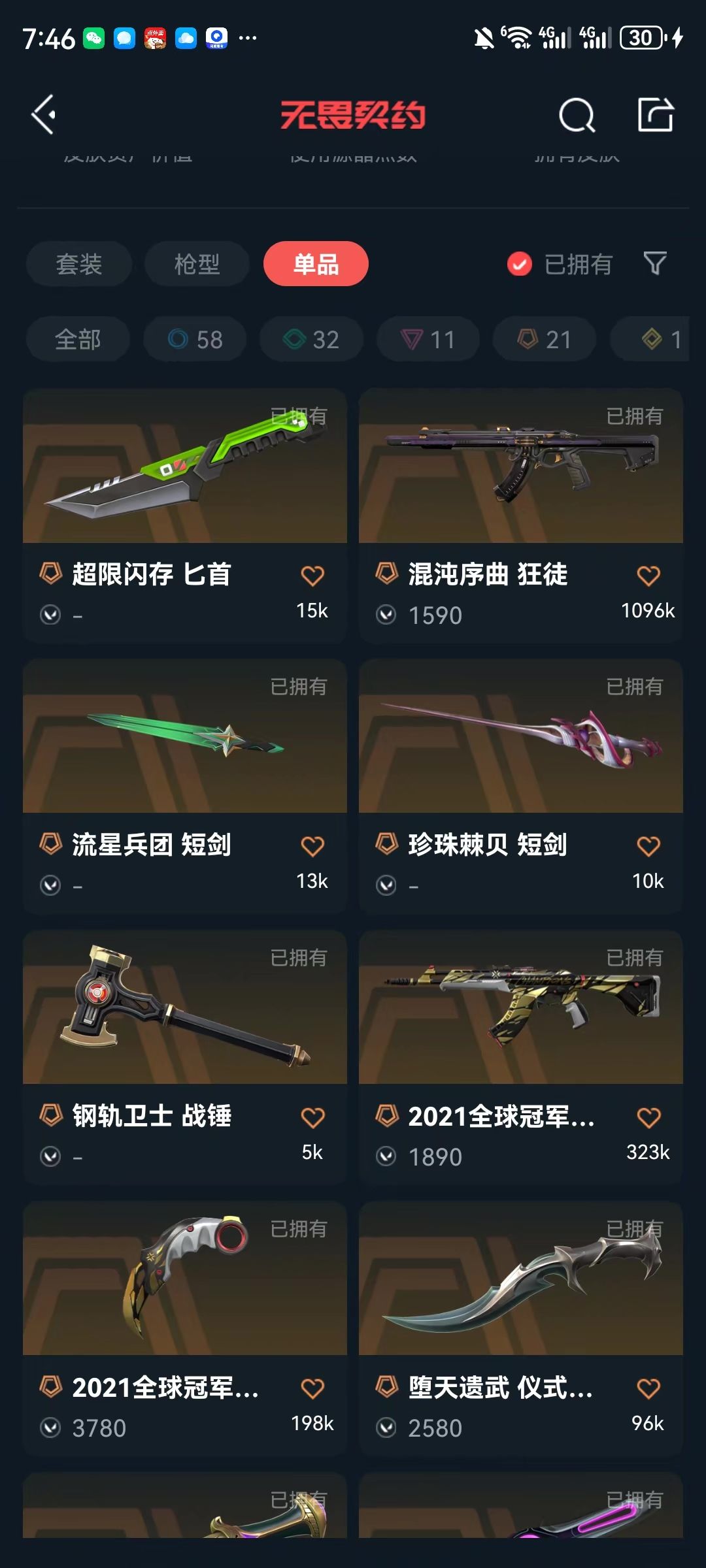
Task: Filter by the pink 11 rarity chip
Action: [428, 340]
